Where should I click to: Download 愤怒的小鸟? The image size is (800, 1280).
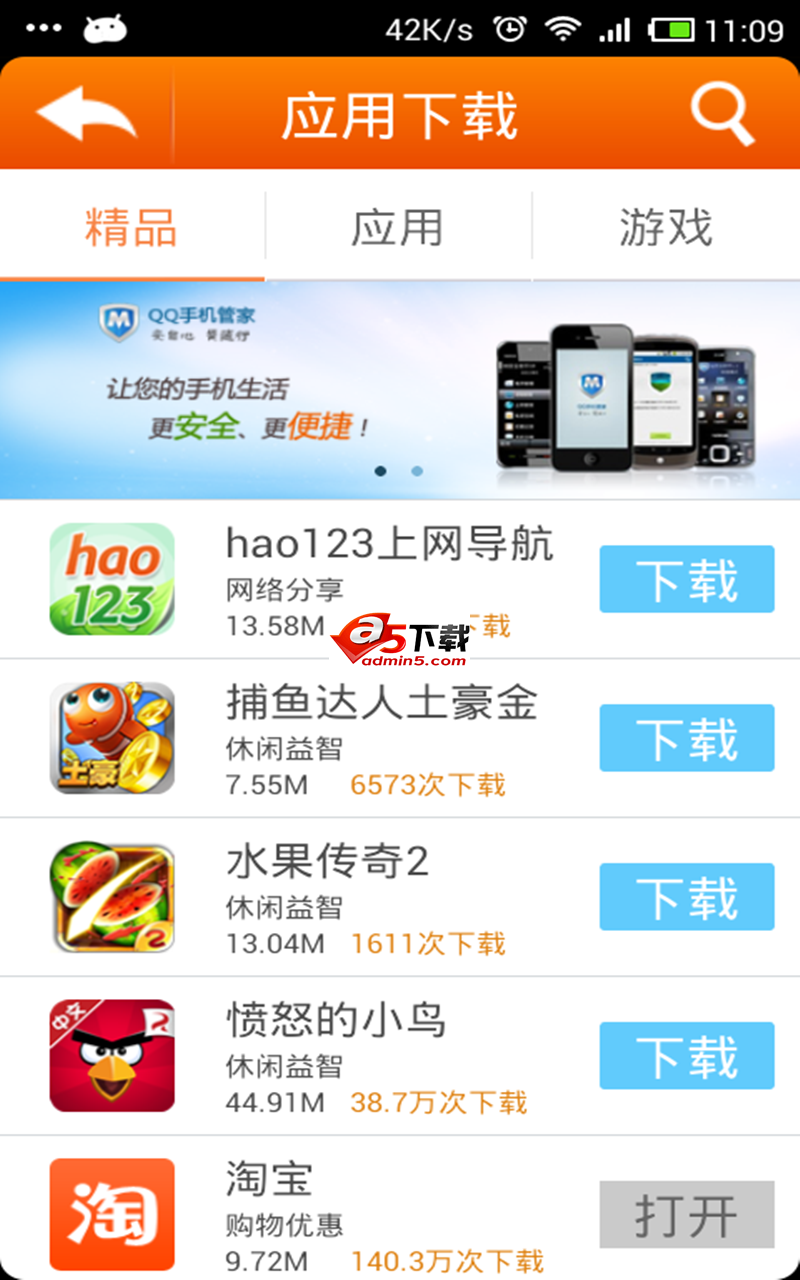point(687,1056)
